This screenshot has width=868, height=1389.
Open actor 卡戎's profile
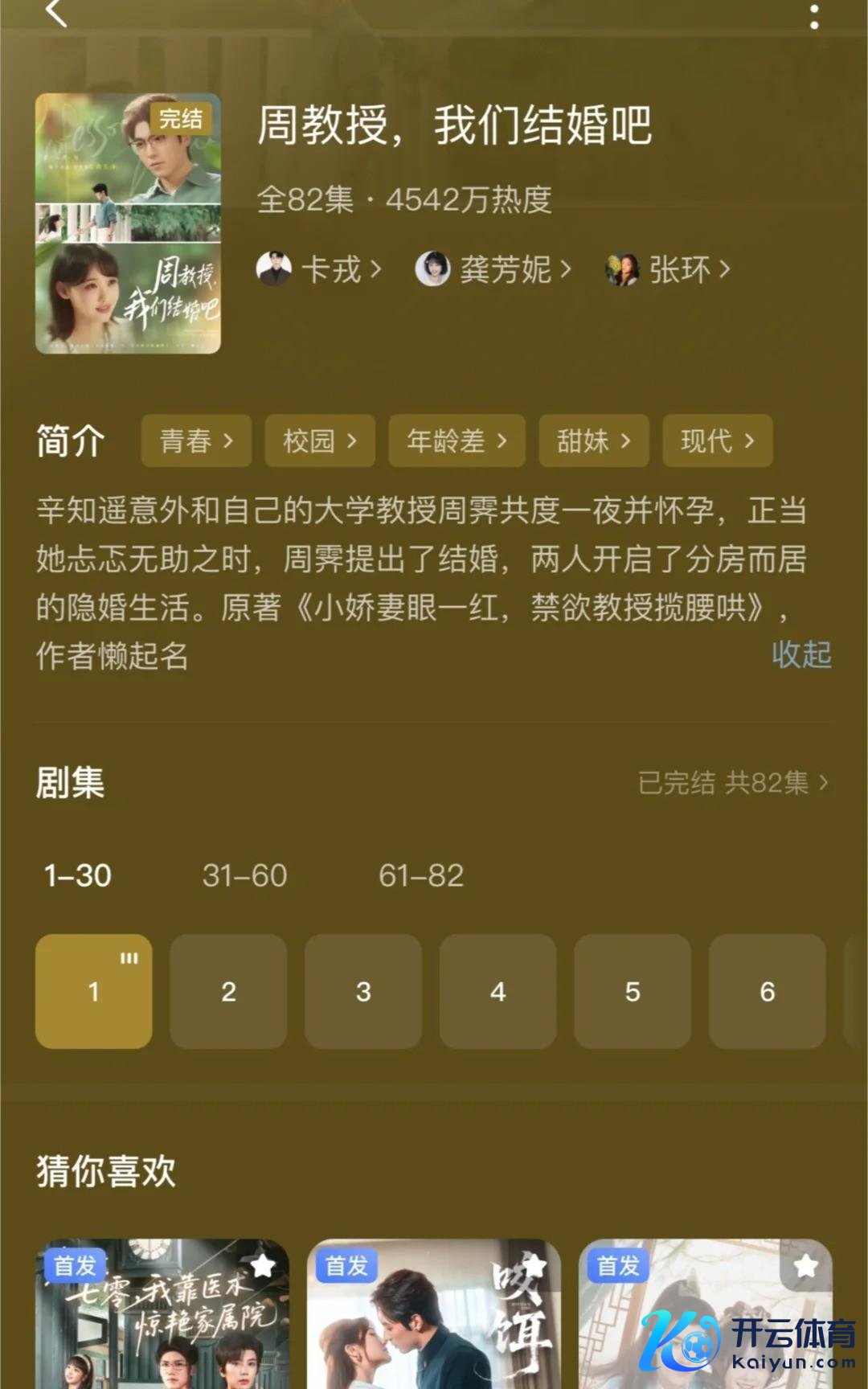click(319, 269)
